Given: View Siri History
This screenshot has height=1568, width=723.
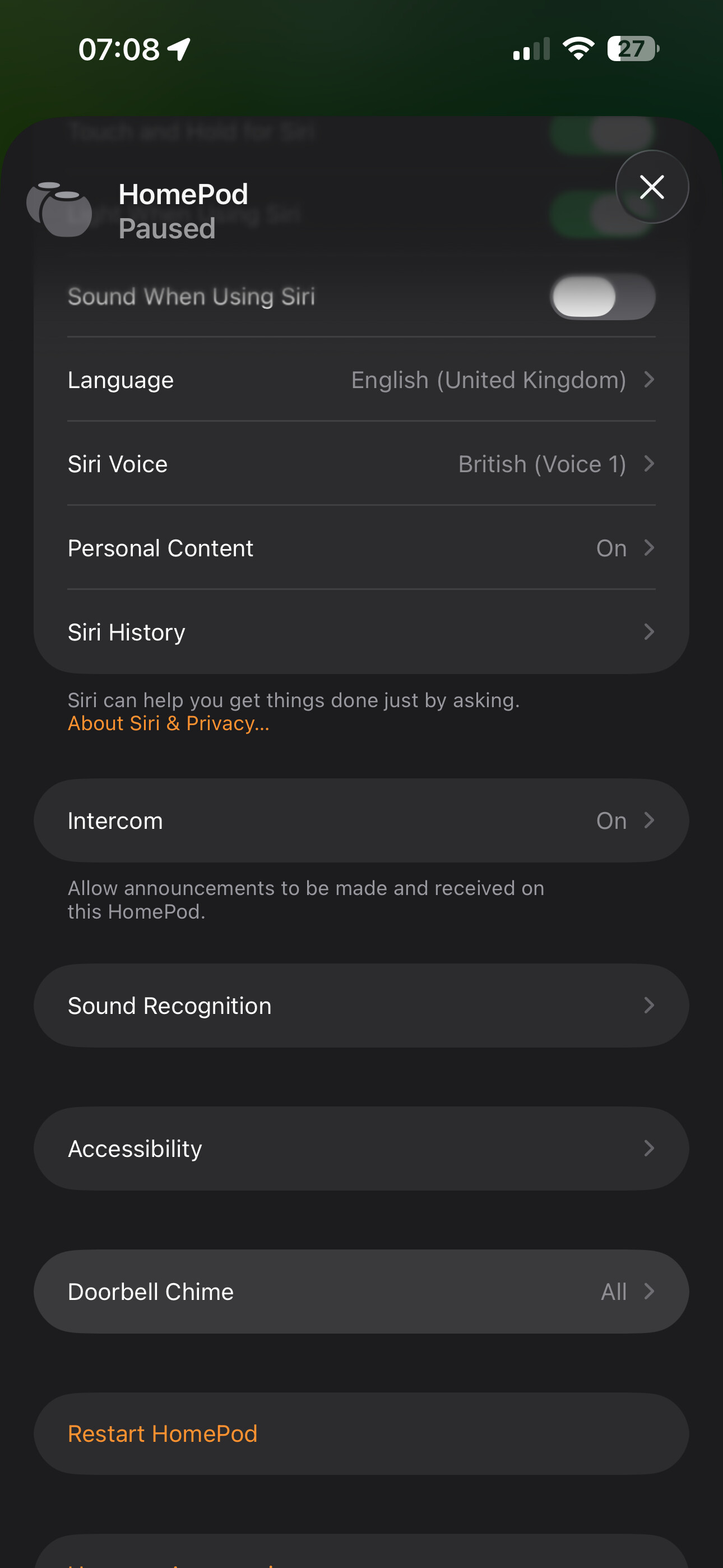Looking at the screenshot, I should point(361,632).
